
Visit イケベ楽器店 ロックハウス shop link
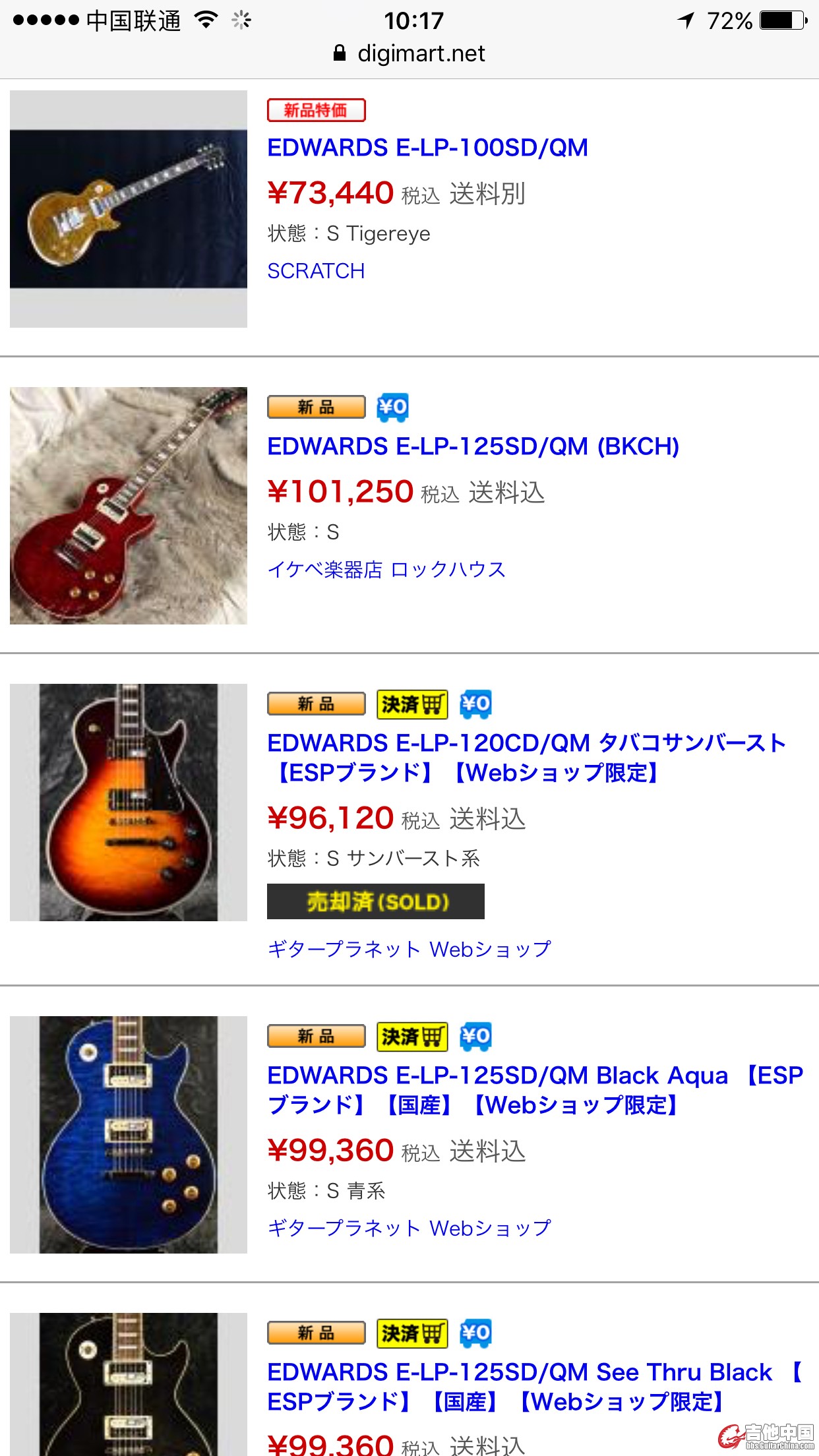[386, 570]
